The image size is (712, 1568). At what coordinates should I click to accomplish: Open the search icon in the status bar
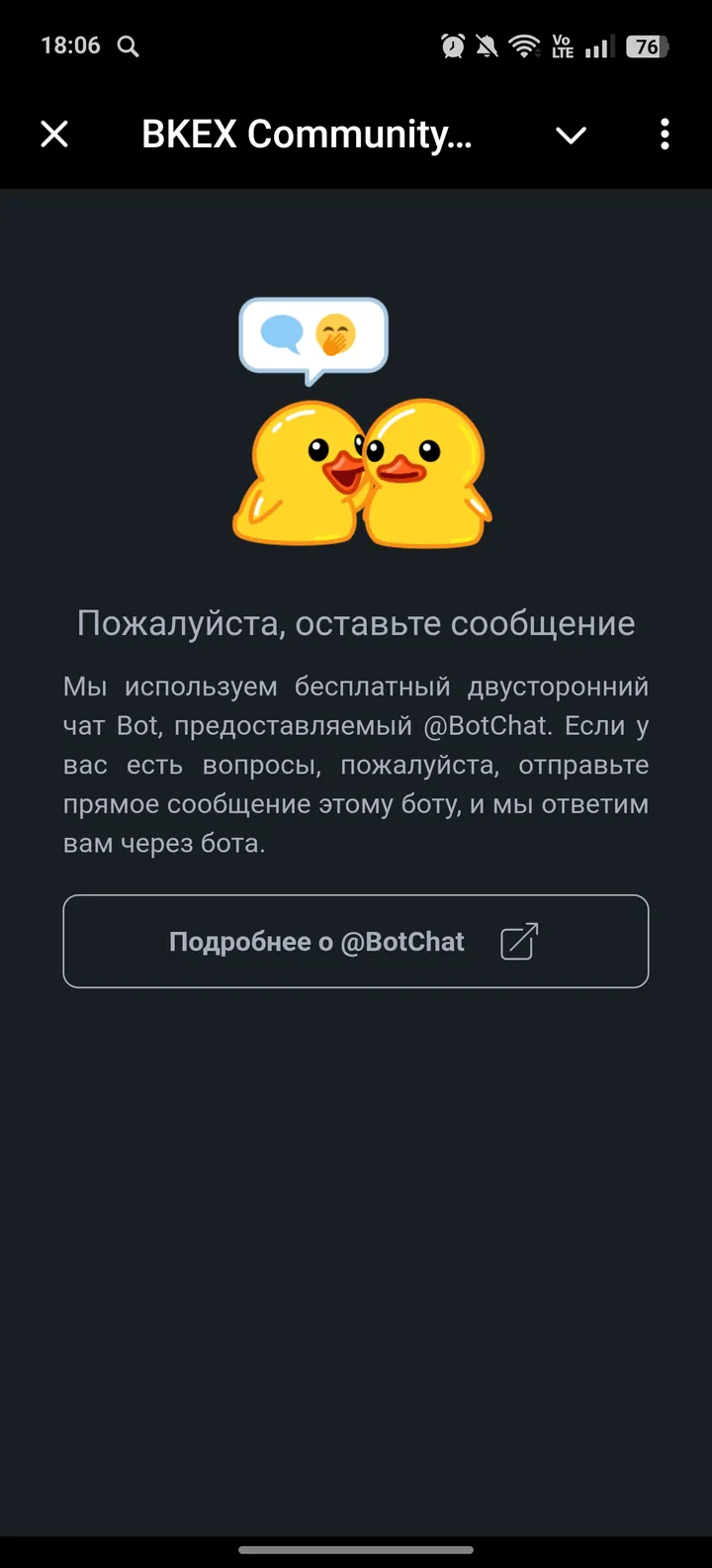[127, 46]
